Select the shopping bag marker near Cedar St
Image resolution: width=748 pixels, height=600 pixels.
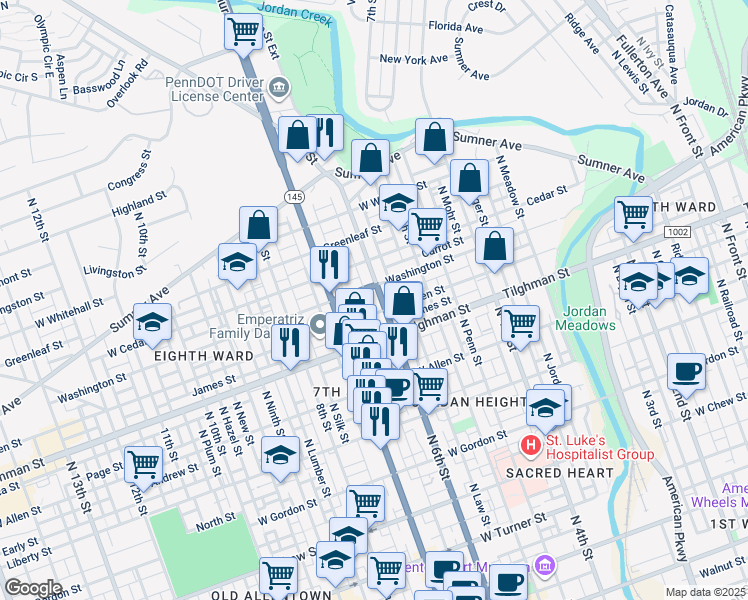(x=469, y=178)
